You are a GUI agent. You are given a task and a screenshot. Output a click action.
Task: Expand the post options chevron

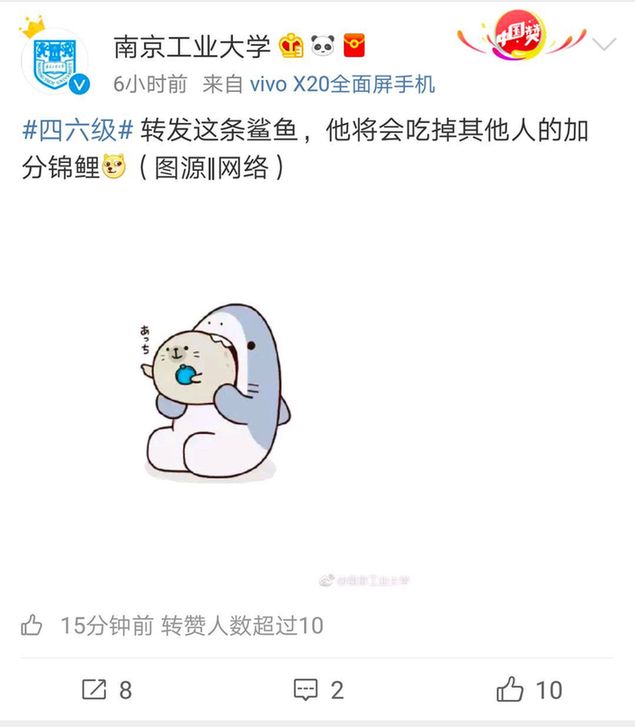[x=605, y=45]
